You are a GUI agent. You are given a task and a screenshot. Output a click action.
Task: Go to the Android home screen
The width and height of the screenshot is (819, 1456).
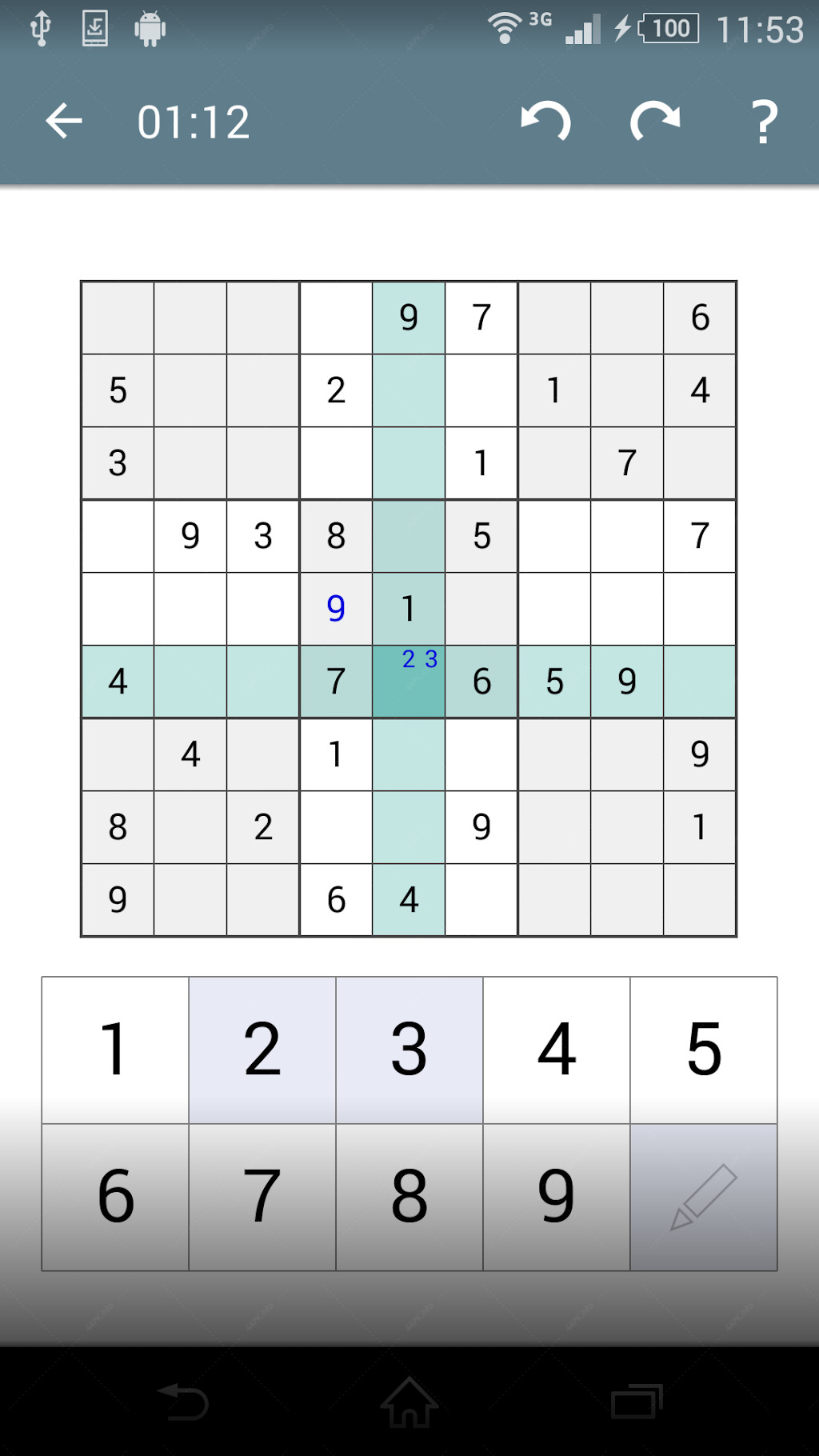click(x=409, y=1402)
